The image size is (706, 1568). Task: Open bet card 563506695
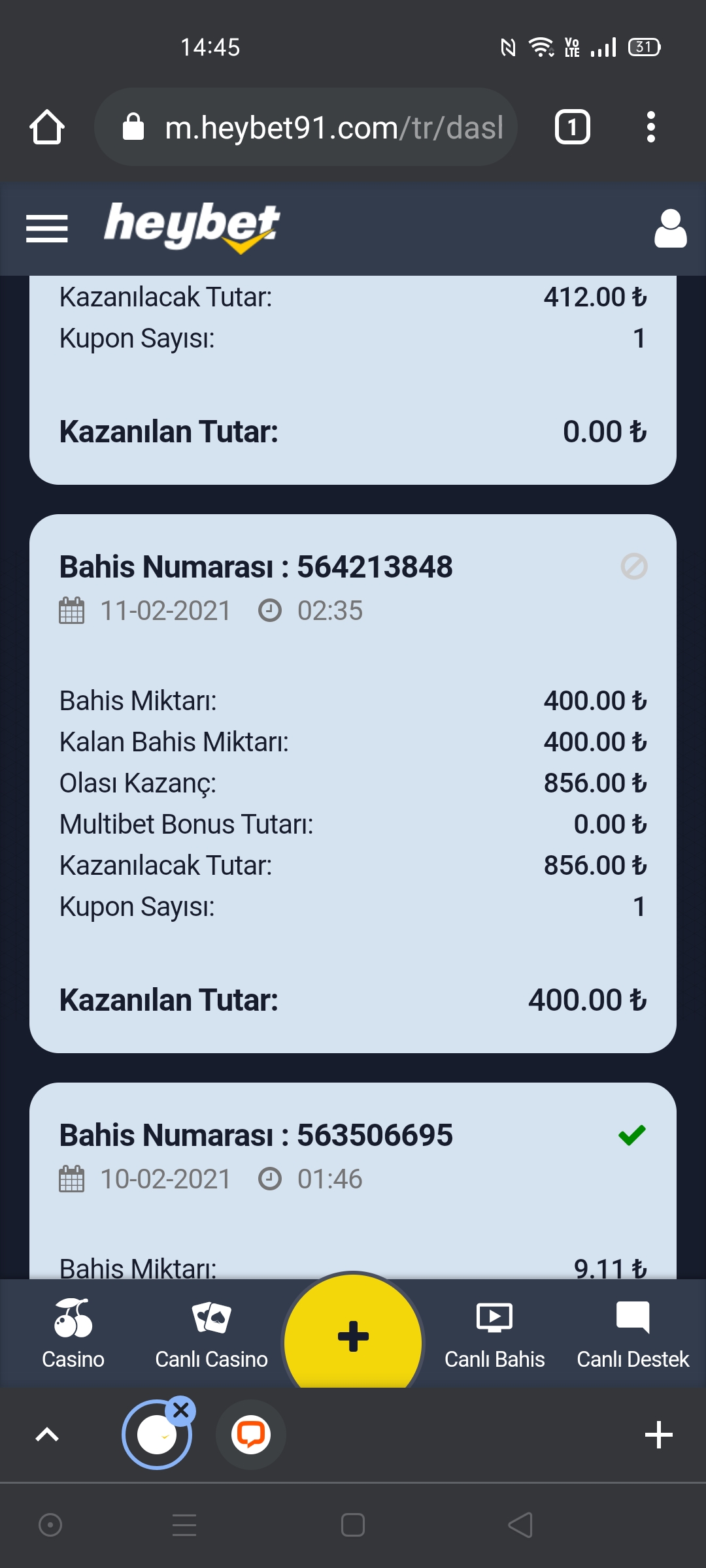point(353,1181)
